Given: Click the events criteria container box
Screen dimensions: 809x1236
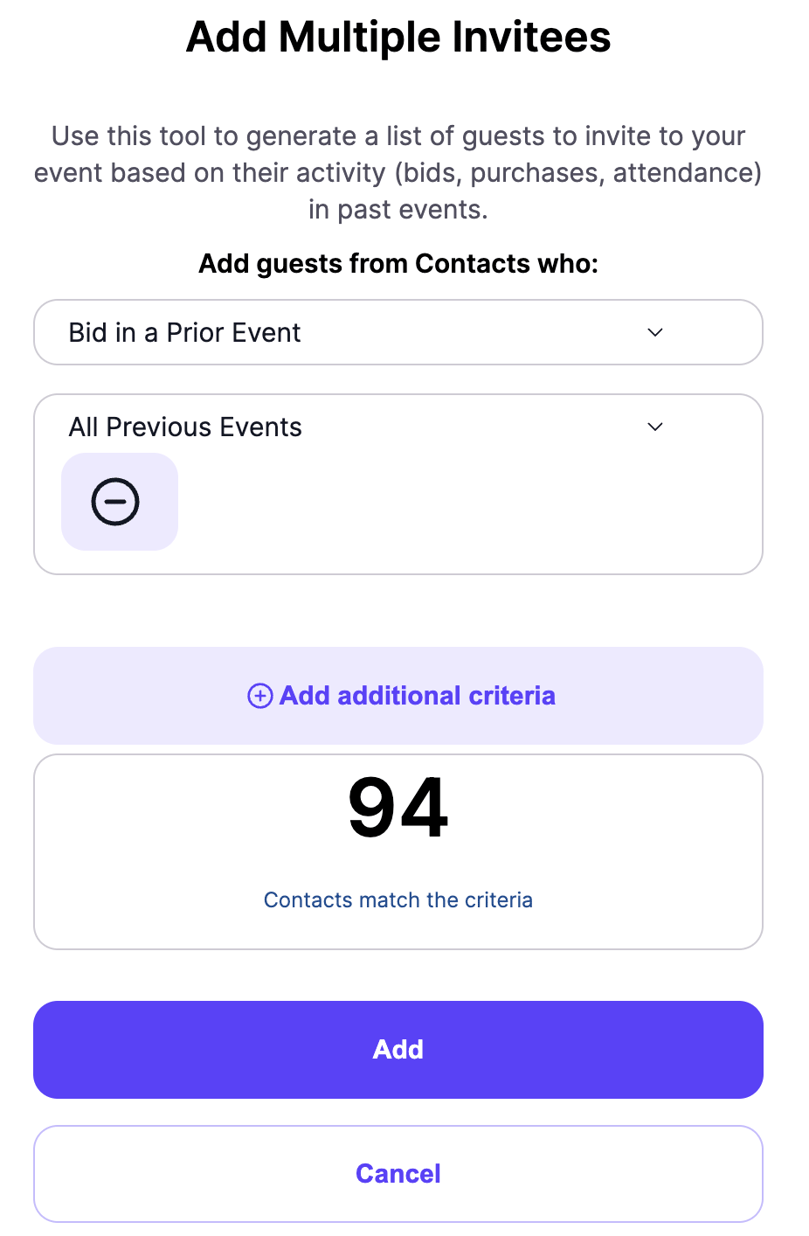Looking at the screenshot, I should coord(398,483).
